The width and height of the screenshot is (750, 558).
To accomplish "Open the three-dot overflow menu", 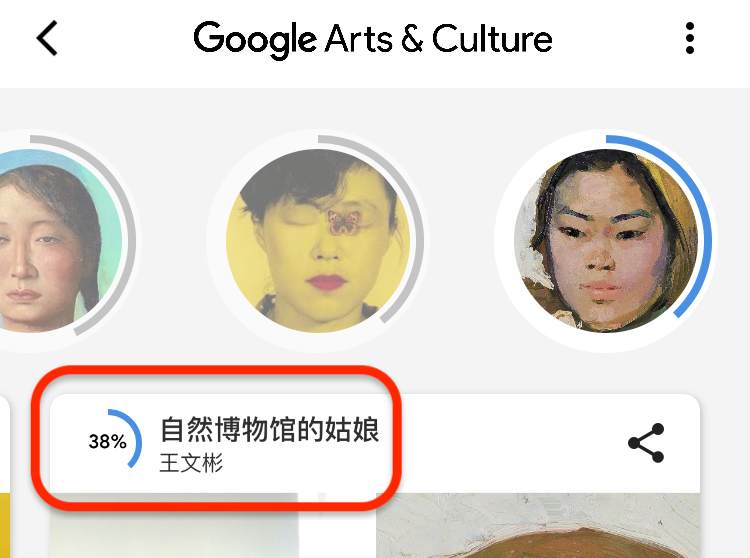I will (689, 39).
